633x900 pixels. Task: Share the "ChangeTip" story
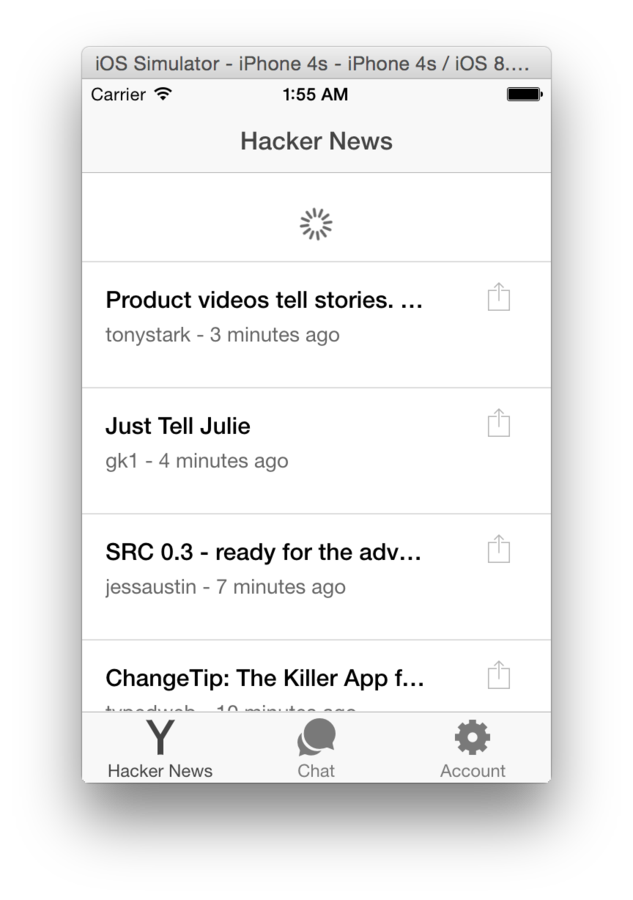499,675
